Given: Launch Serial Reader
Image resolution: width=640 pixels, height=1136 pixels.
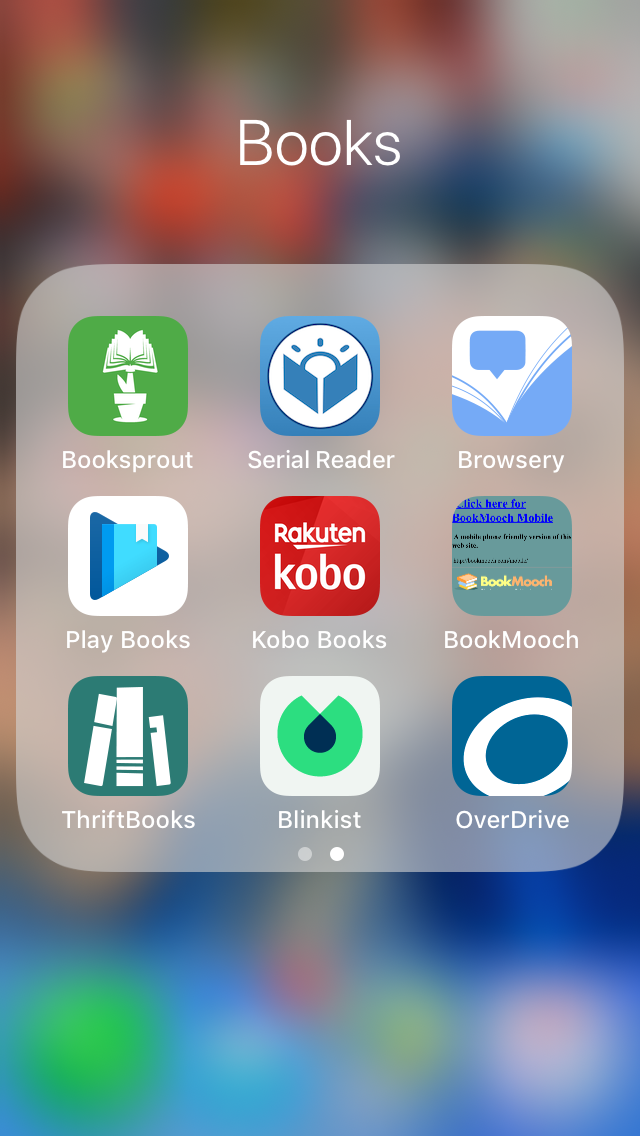Looking at the screenshot, I should coord(320,376).
